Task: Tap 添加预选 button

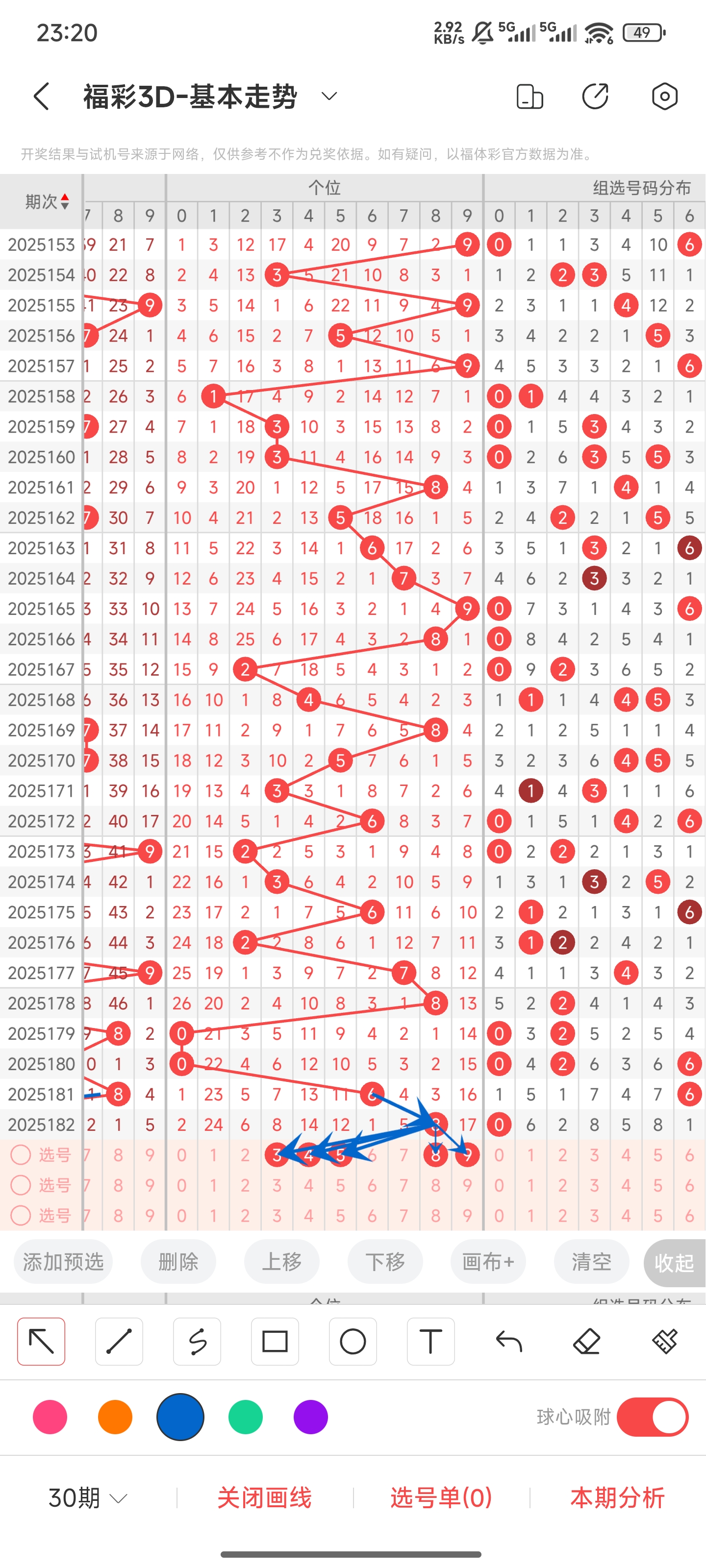Action: coord(63,1262)
